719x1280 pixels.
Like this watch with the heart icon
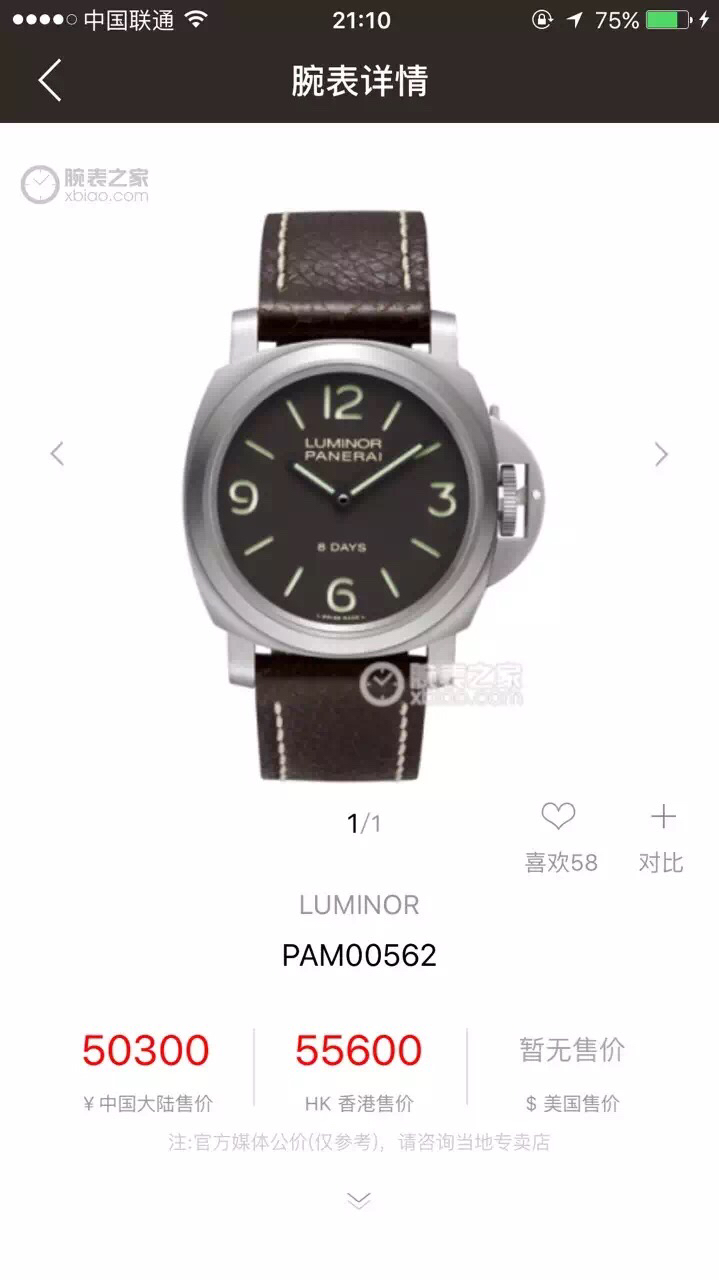[x=558, y=818]
